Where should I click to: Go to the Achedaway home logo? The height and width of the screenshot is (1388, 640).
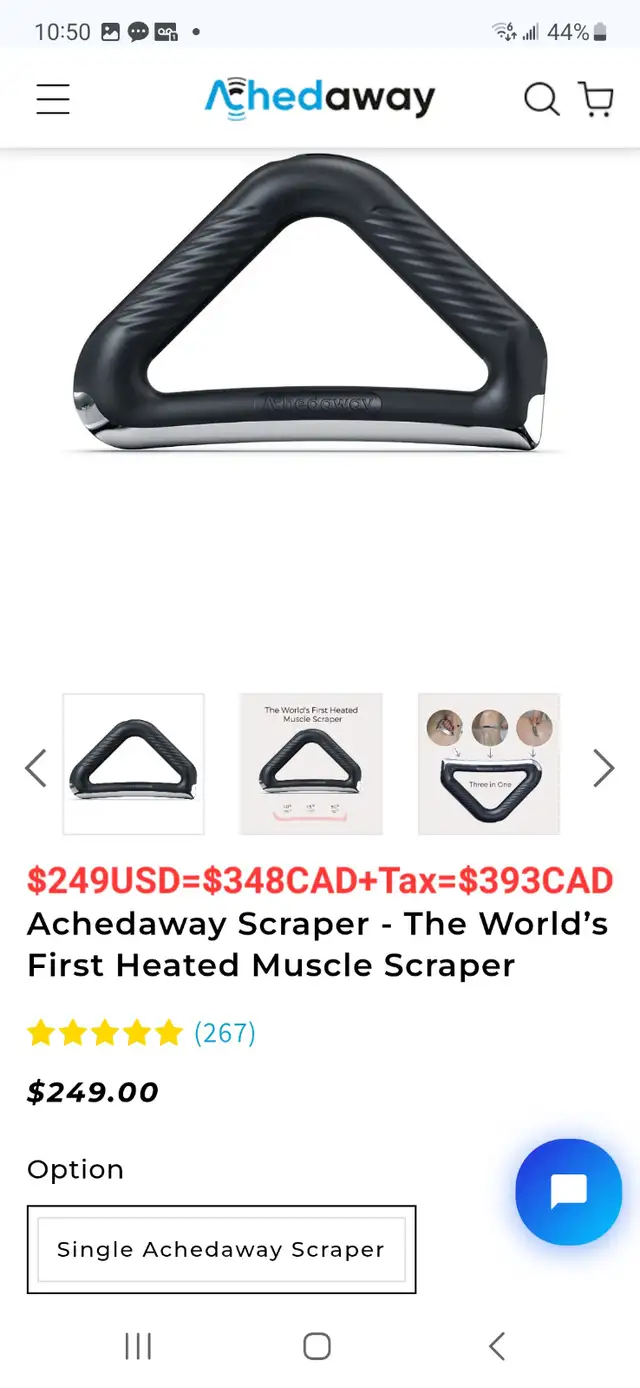coord(320,99)
